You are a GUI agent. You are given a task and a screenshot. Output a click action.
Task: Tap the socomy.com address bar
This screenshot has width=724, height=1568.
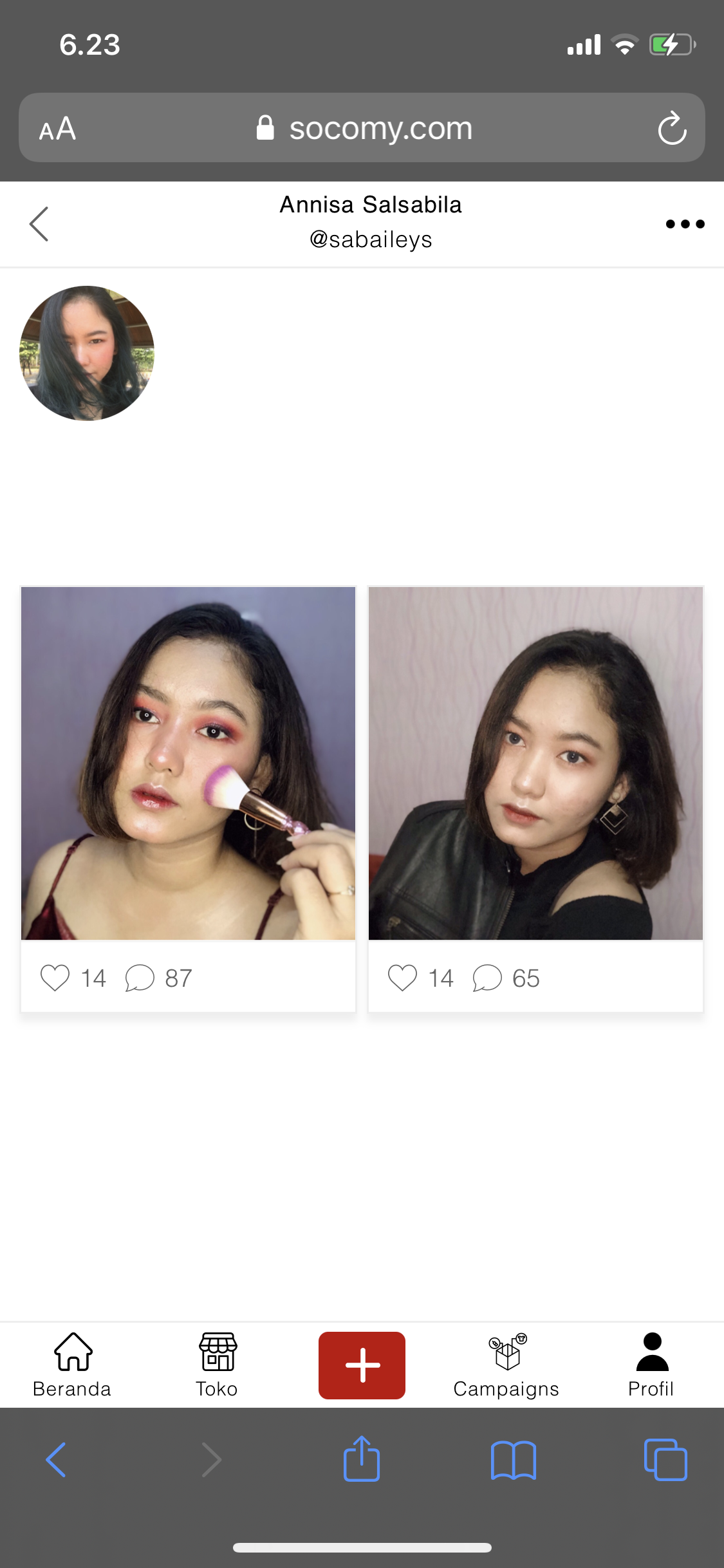pos(380,128)
